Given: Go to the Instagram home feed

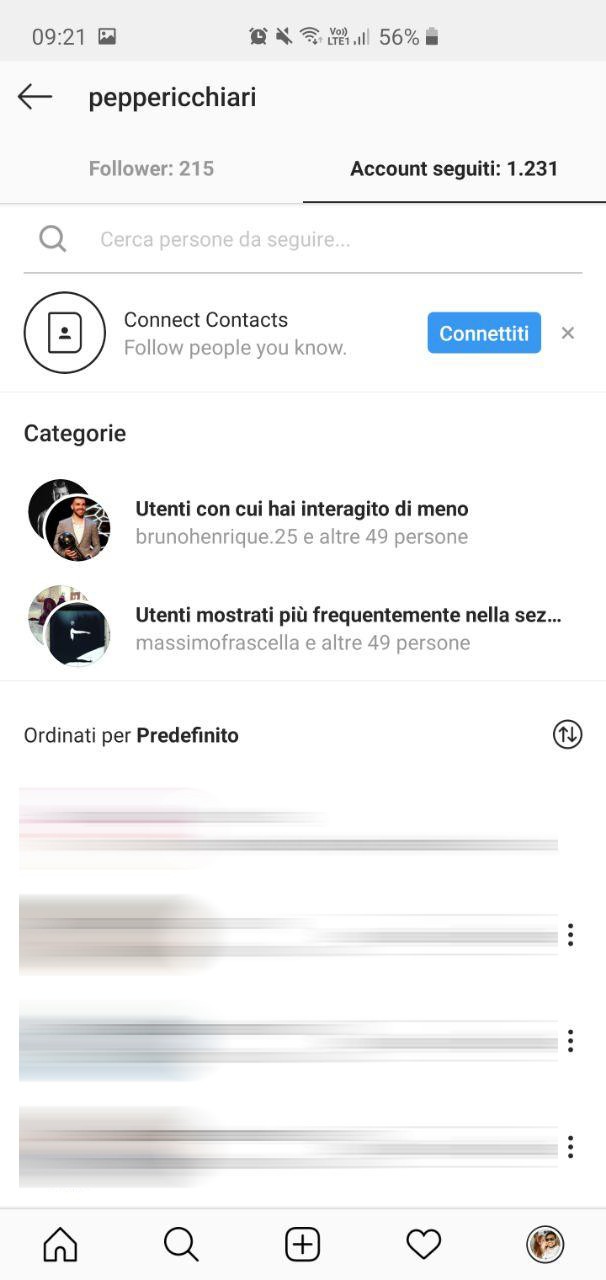Looking at the screenshot, I should (60, 1245).
